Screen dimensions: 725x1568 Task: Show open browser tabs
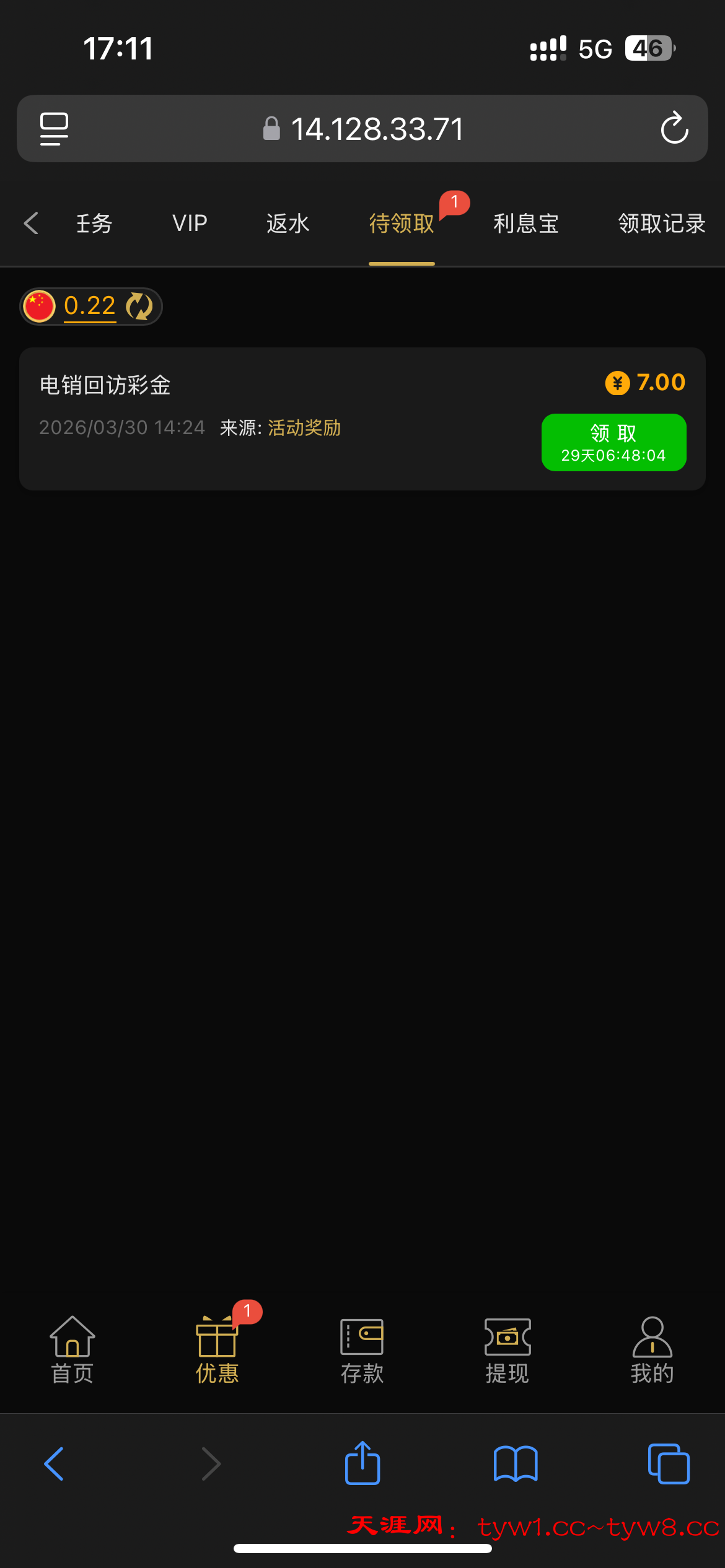click(x=668, y=1464)
